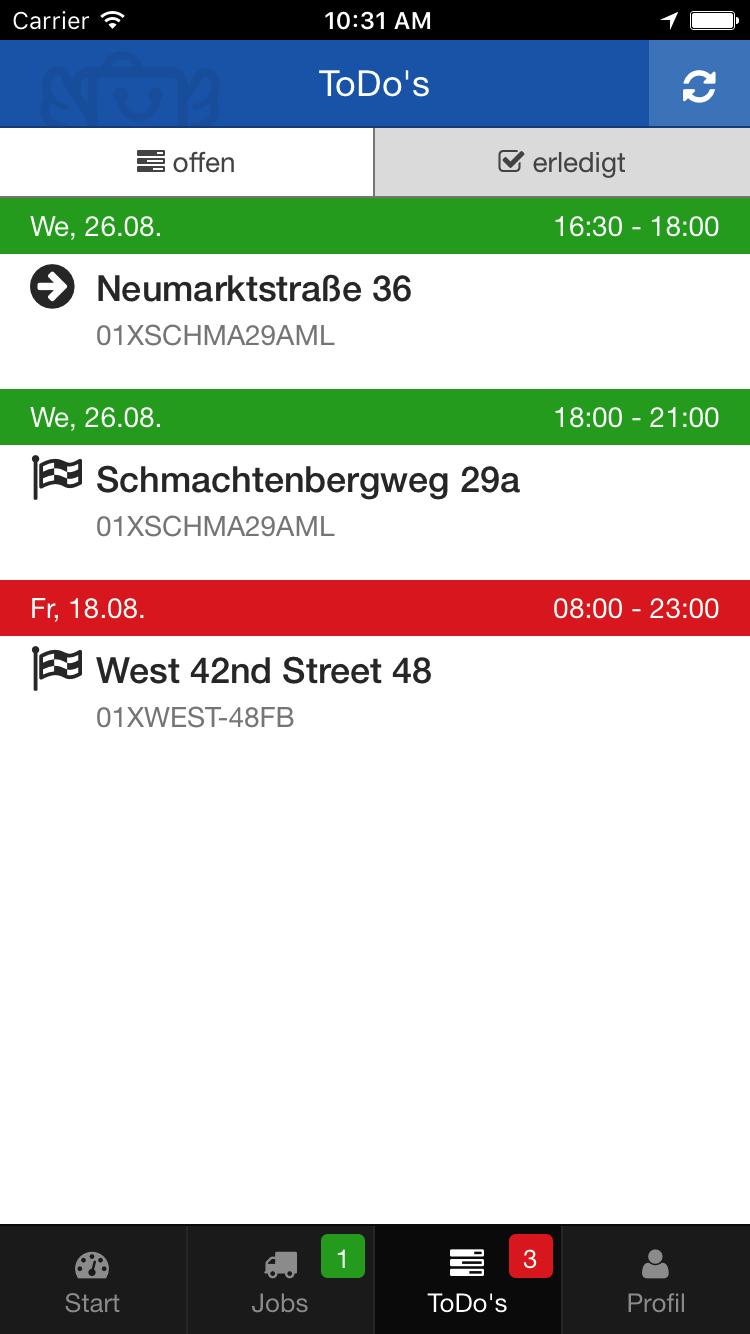Switch to the erledigt tab
This screenshot has width=750, height=1334.
coord(562,162)
